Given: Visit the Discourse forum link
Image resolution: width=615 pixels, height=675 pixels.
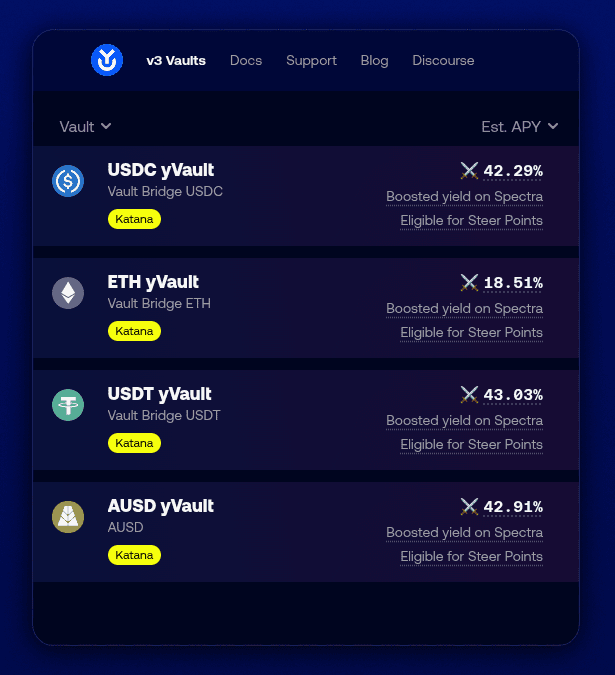Looking at the screenshot, I should [x=443, y=60].
